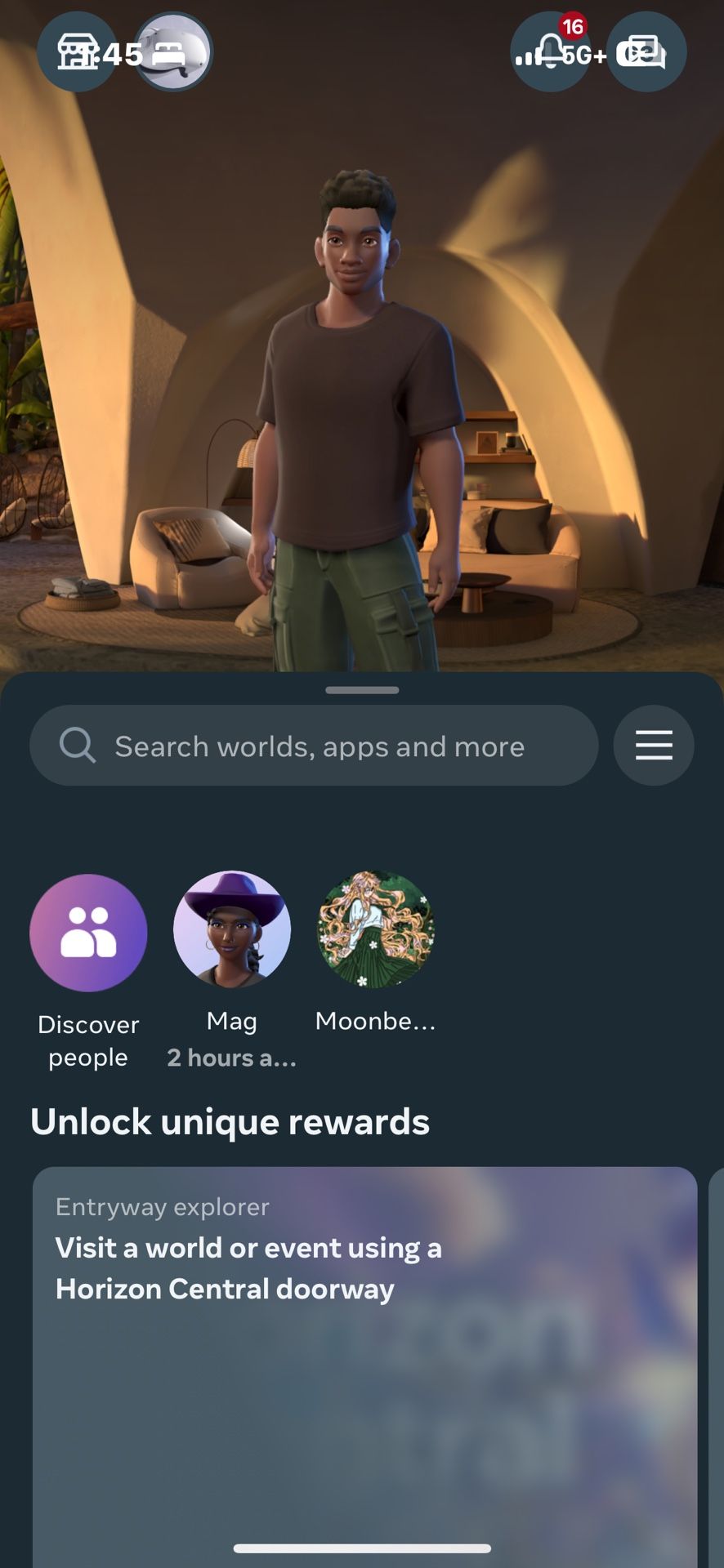
Task: Open the headset device icon
Action: tap(173, 52)
